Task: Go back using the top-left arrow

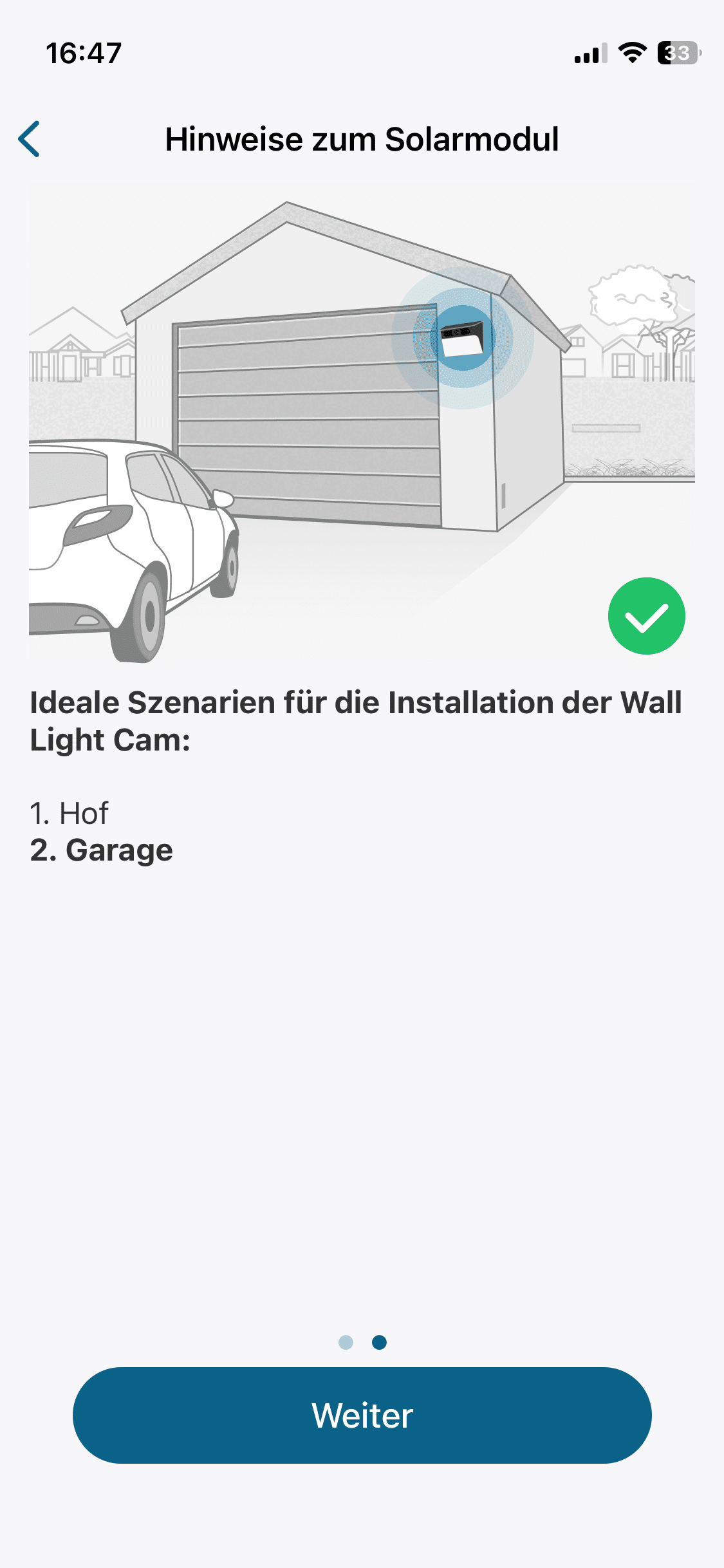Action: click(x=30, y=139)
